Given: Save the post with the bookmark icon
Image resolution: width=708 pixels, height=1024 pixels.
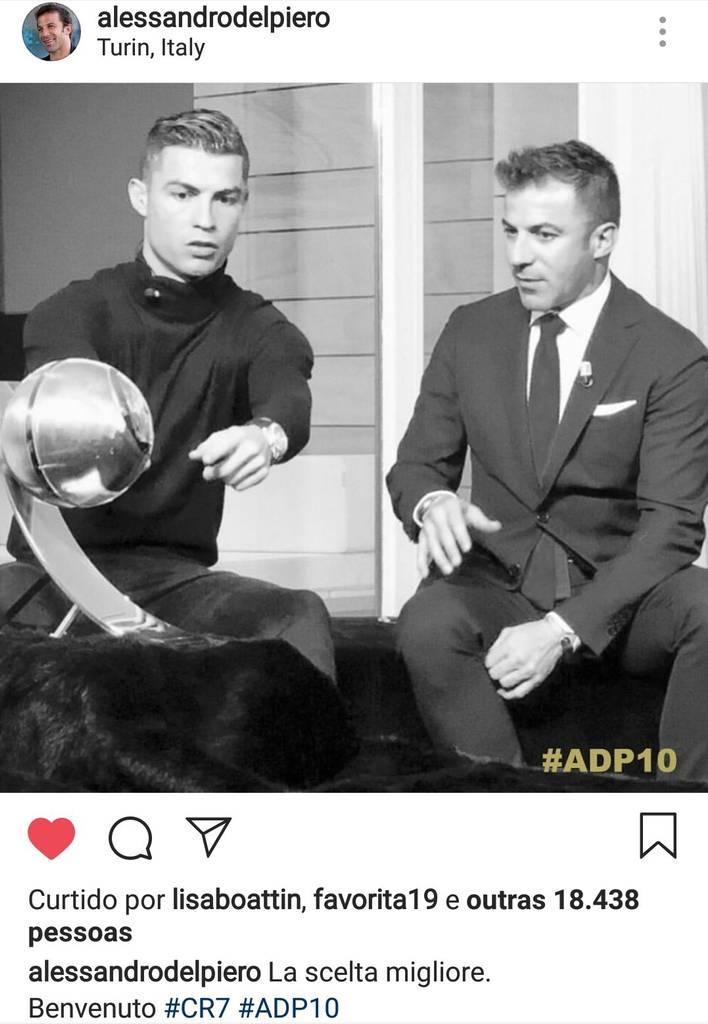Looking at the screenshot, I should point(658,835).
